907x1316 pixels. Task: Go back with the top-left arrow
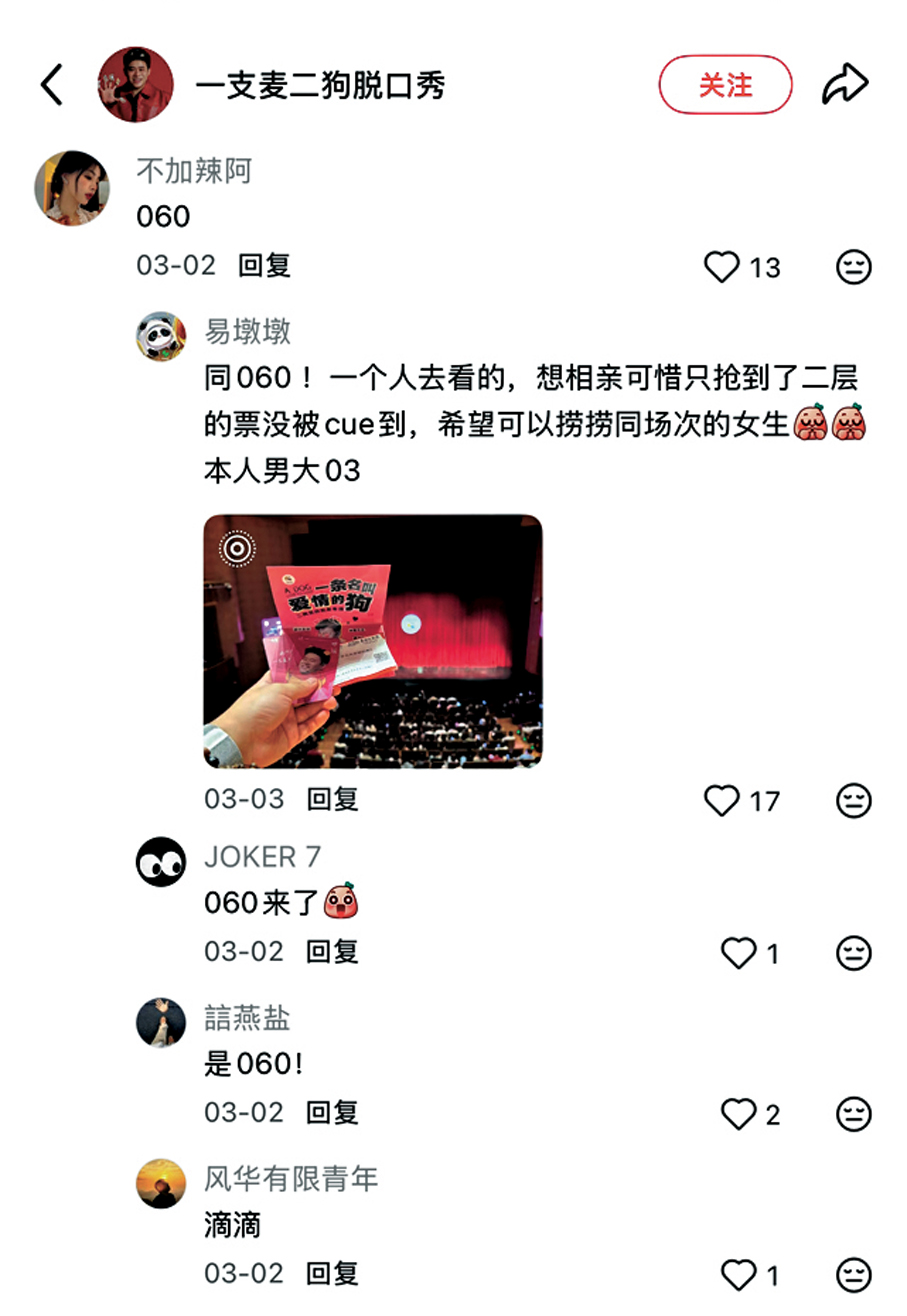point(52,85)
